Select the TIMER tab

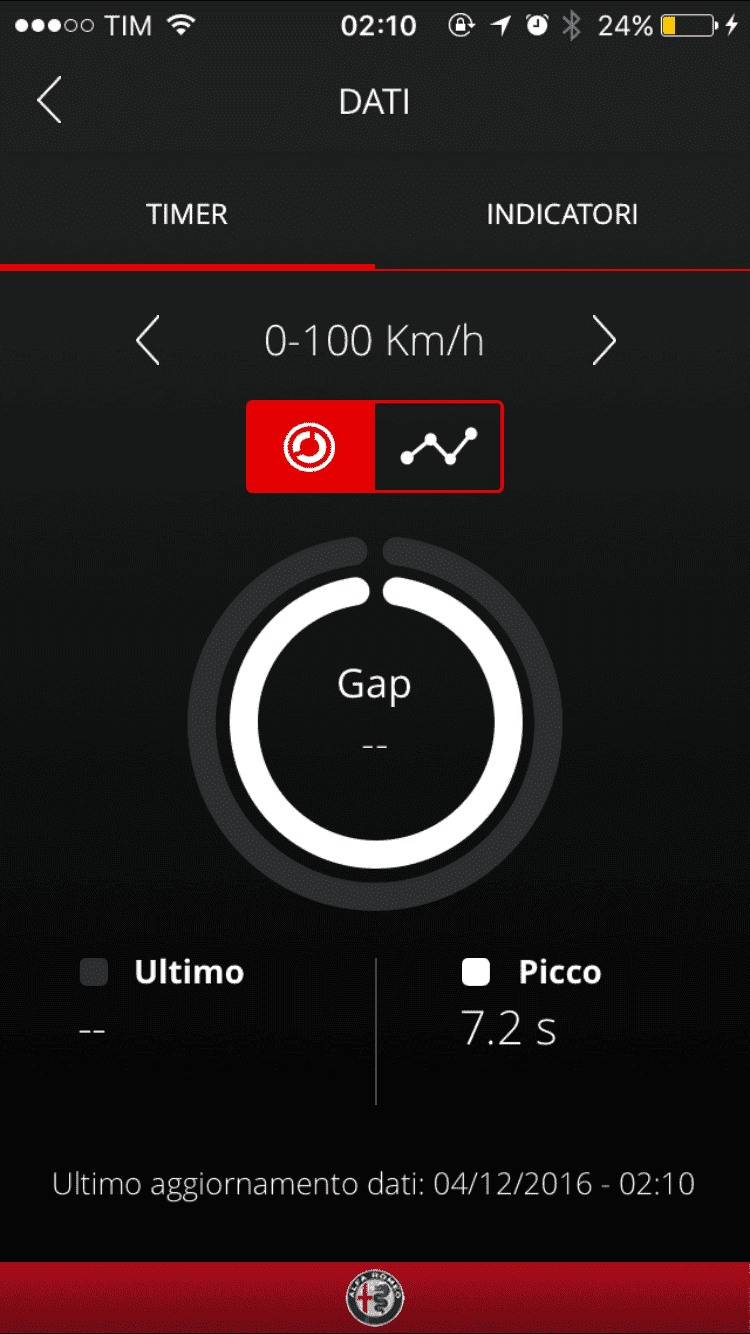(187, 214)
